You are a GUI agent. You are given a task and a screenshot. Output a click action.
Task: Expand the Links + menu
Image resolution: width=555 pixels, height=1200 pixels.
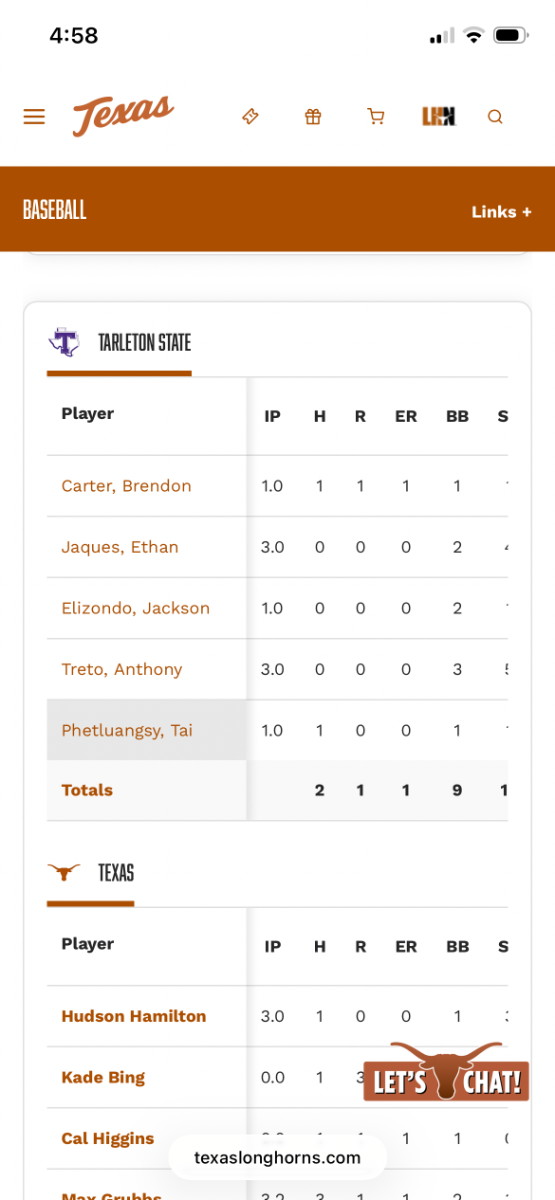[x=501, y=212]
